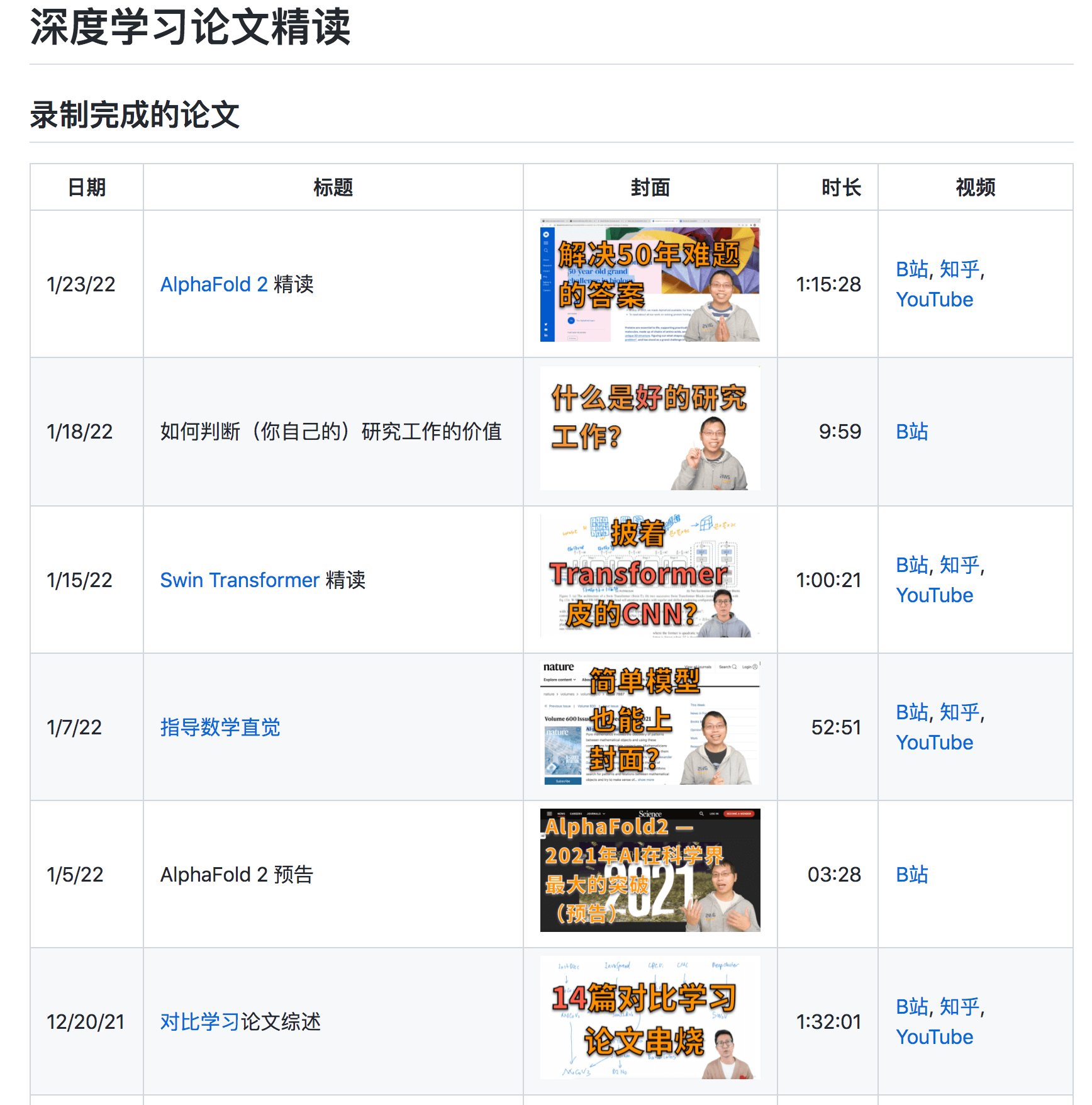Image resolution: width=1092 pixels, height=1105 pixels.
Task: Open the Swin Transformer title link
Action: coord(240,580)
